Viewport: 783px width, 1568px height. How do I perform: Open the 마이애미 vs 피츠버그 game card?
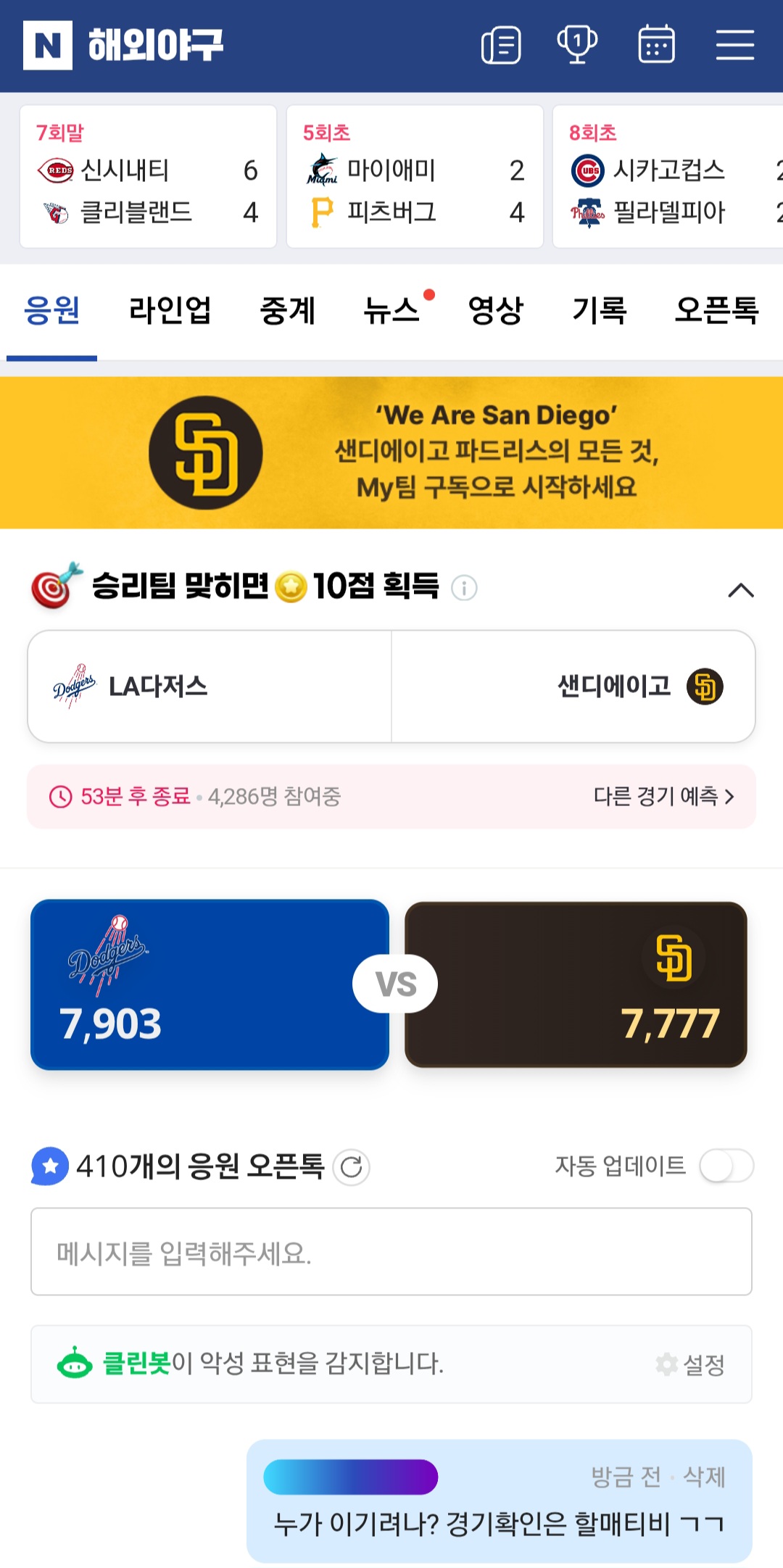tap(415, 177)
